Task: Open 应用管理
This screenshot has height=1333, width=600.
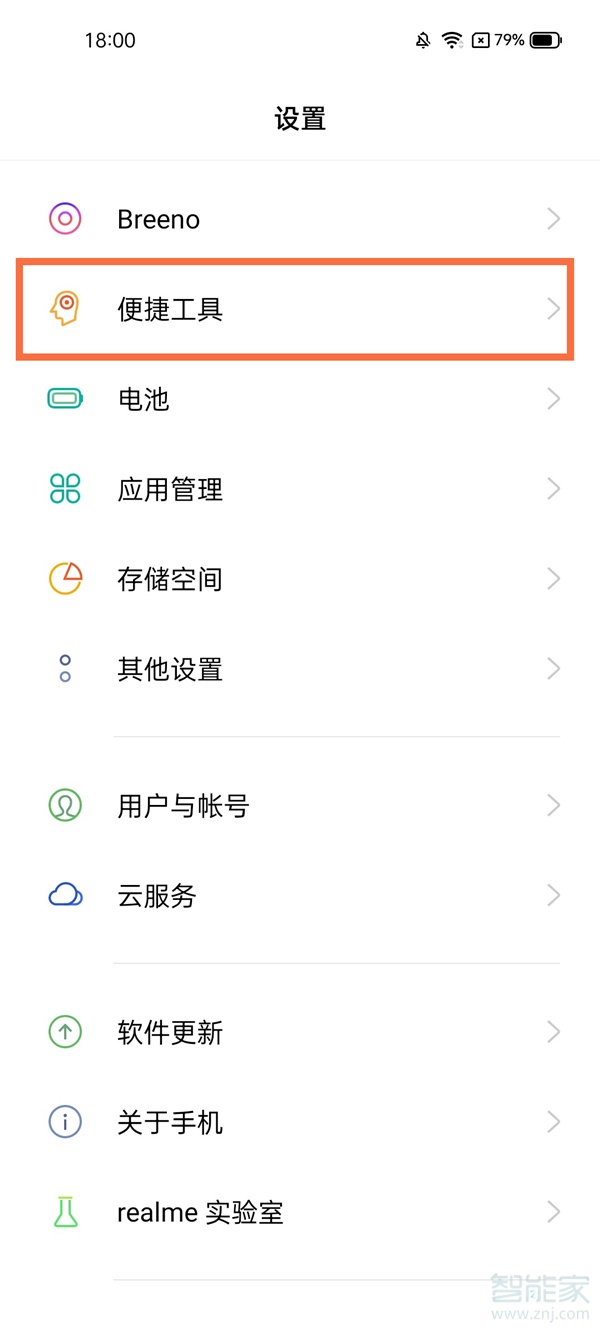Action: (x=300, y=489)
